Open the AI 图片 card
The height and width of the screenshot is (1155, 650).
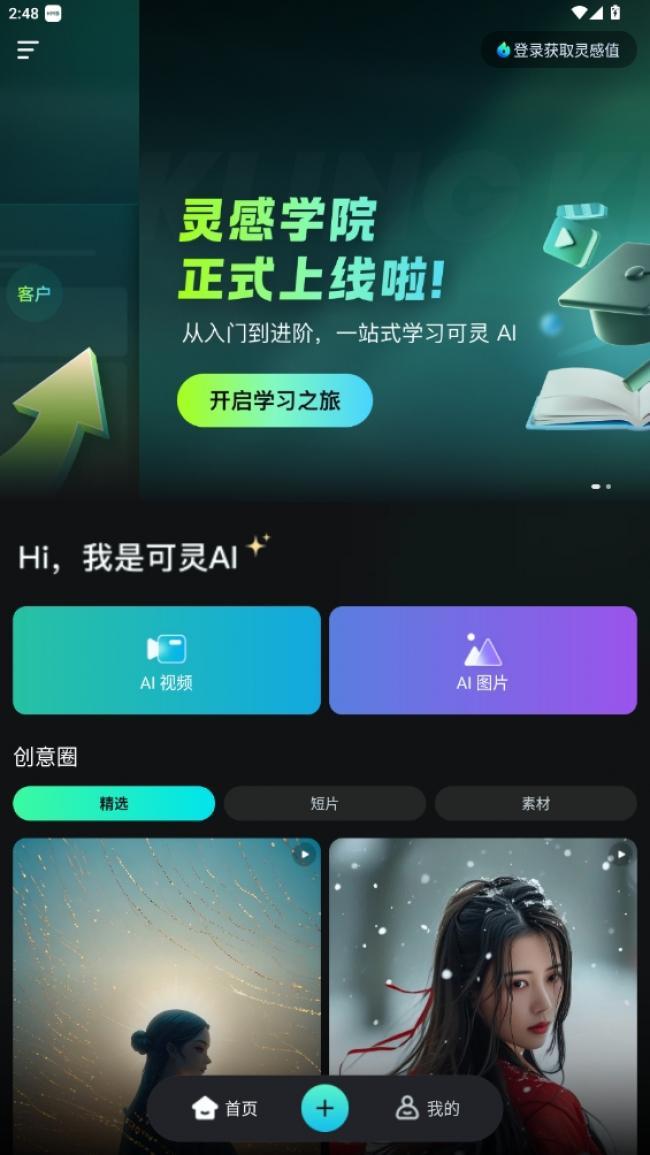coord(483,660)
